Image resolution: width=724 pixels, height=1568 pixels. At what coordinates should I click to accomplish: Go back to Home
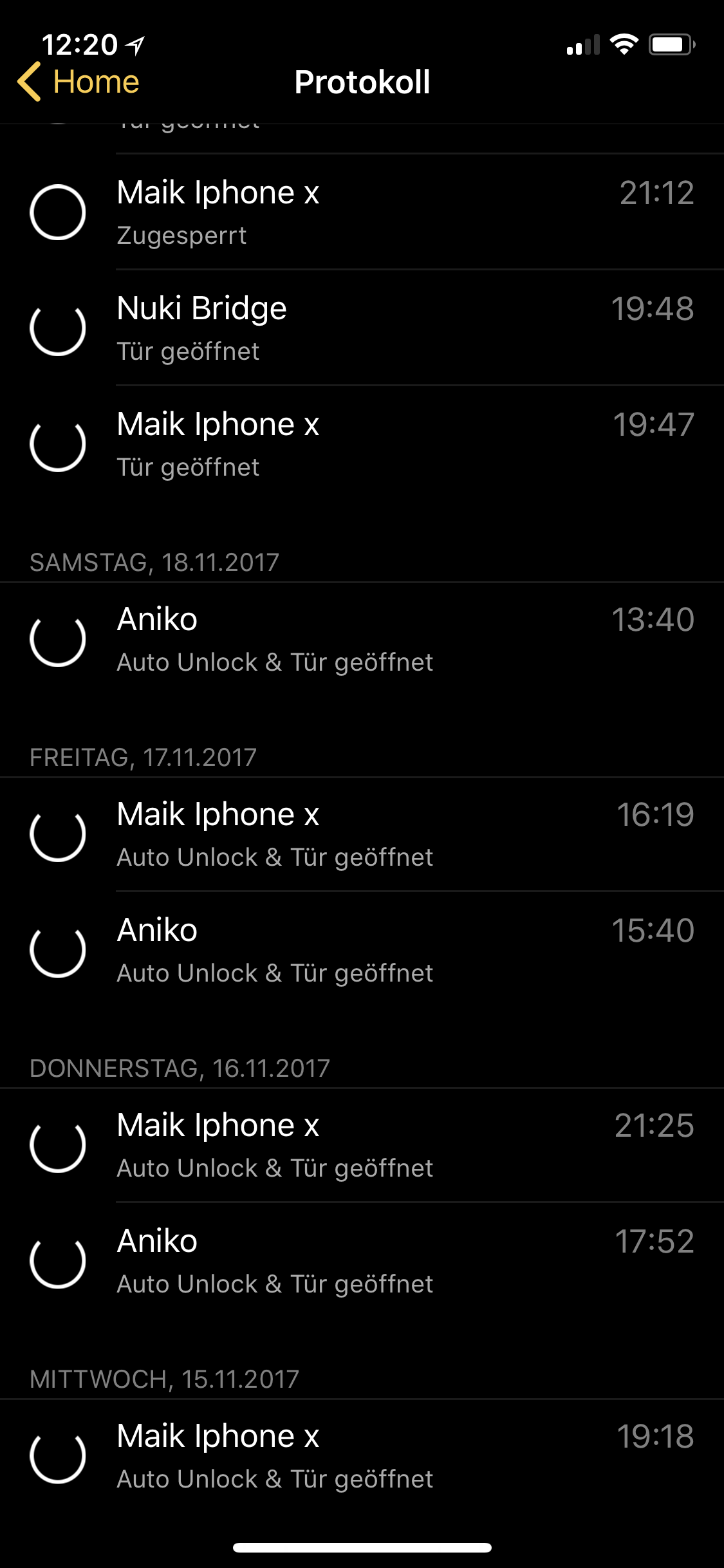[x=79, y=82]
